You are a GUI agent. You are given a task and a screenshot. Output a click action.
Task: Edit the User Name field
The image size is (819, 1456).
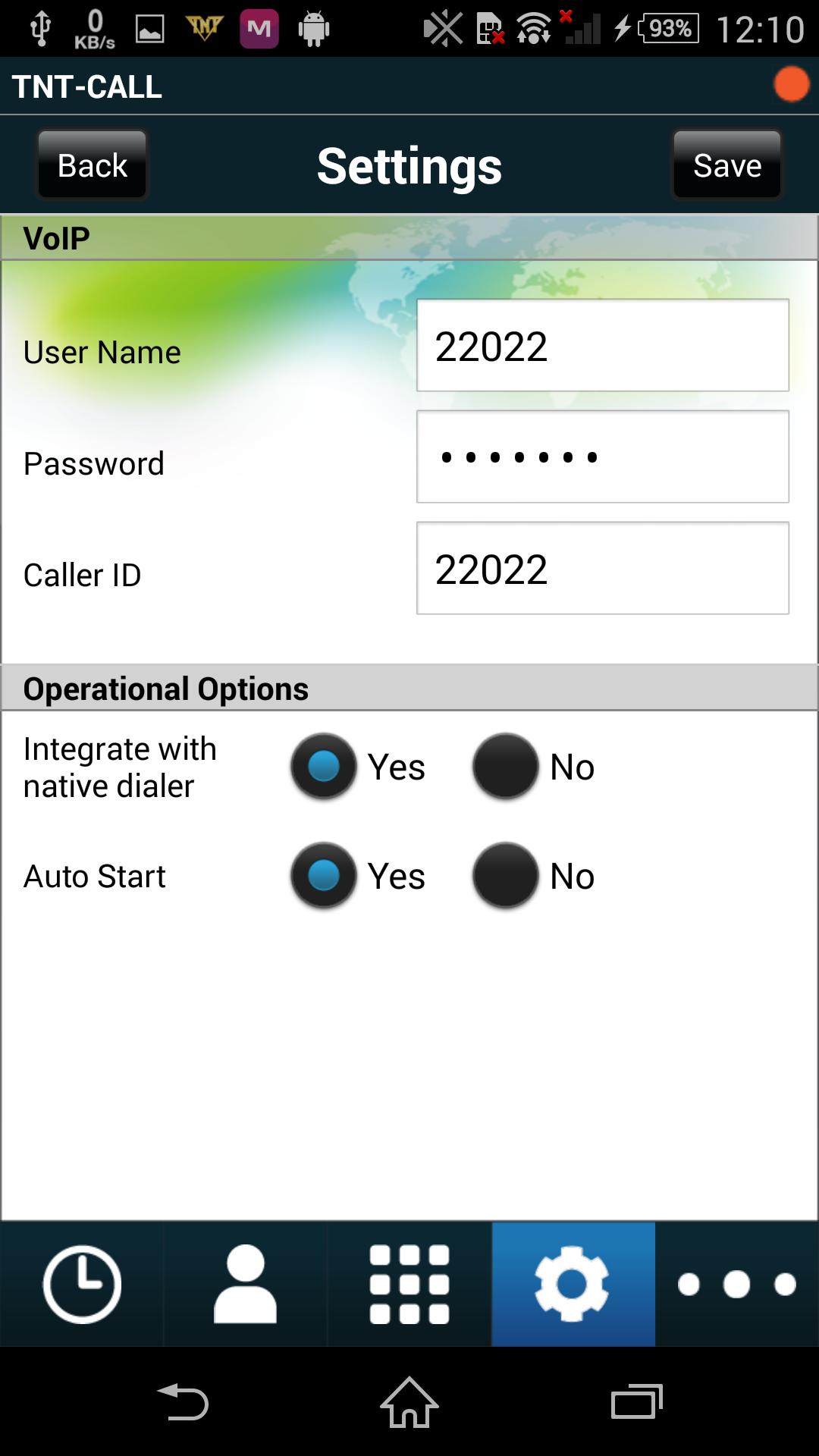602,346
